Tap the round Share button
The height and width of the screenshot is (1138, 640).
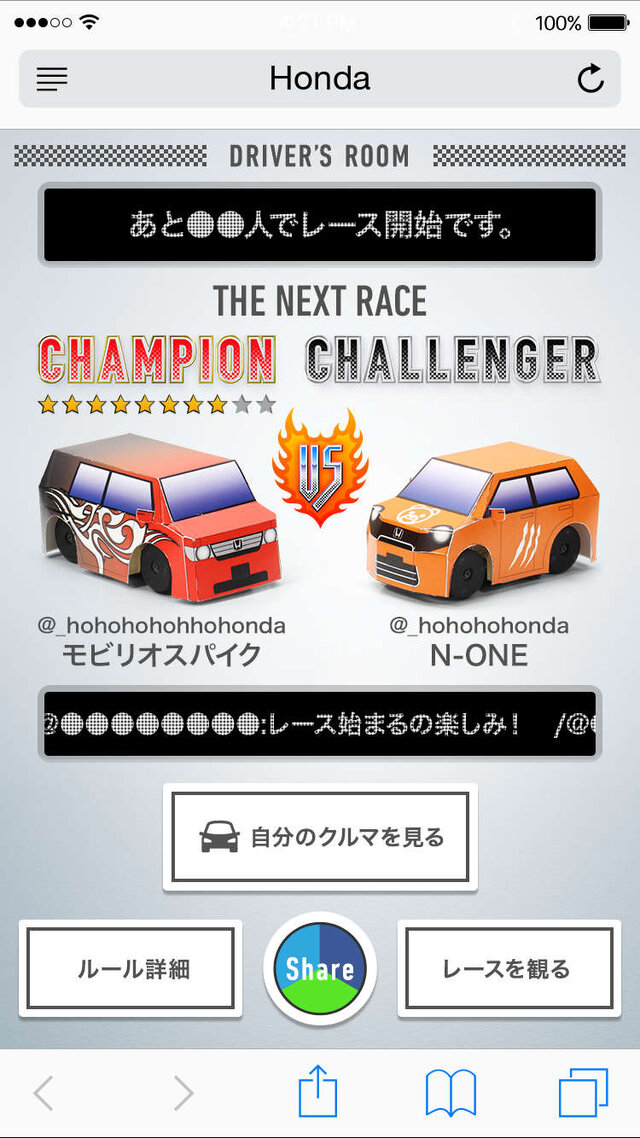tap(320, 968)
